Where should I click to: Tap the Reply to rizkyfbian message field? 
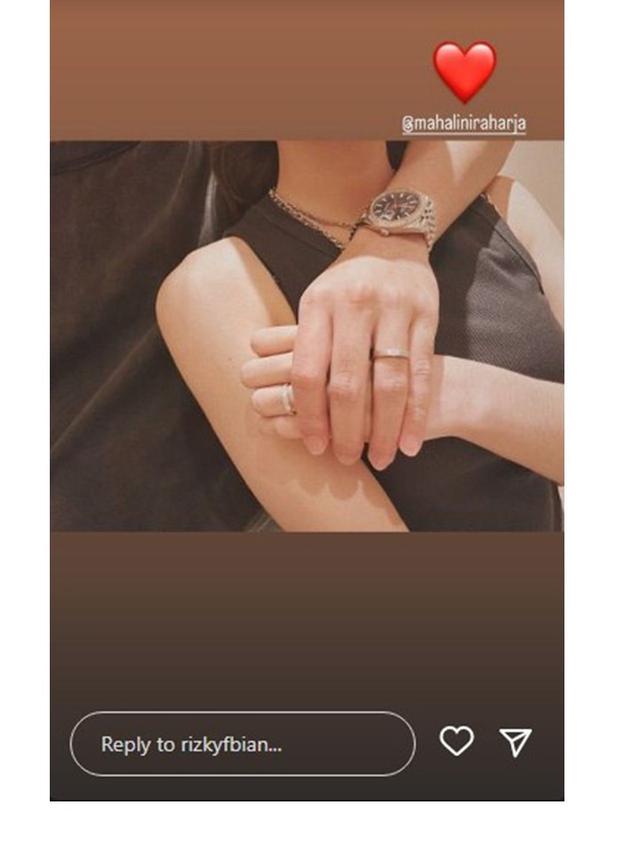[242, 744]
